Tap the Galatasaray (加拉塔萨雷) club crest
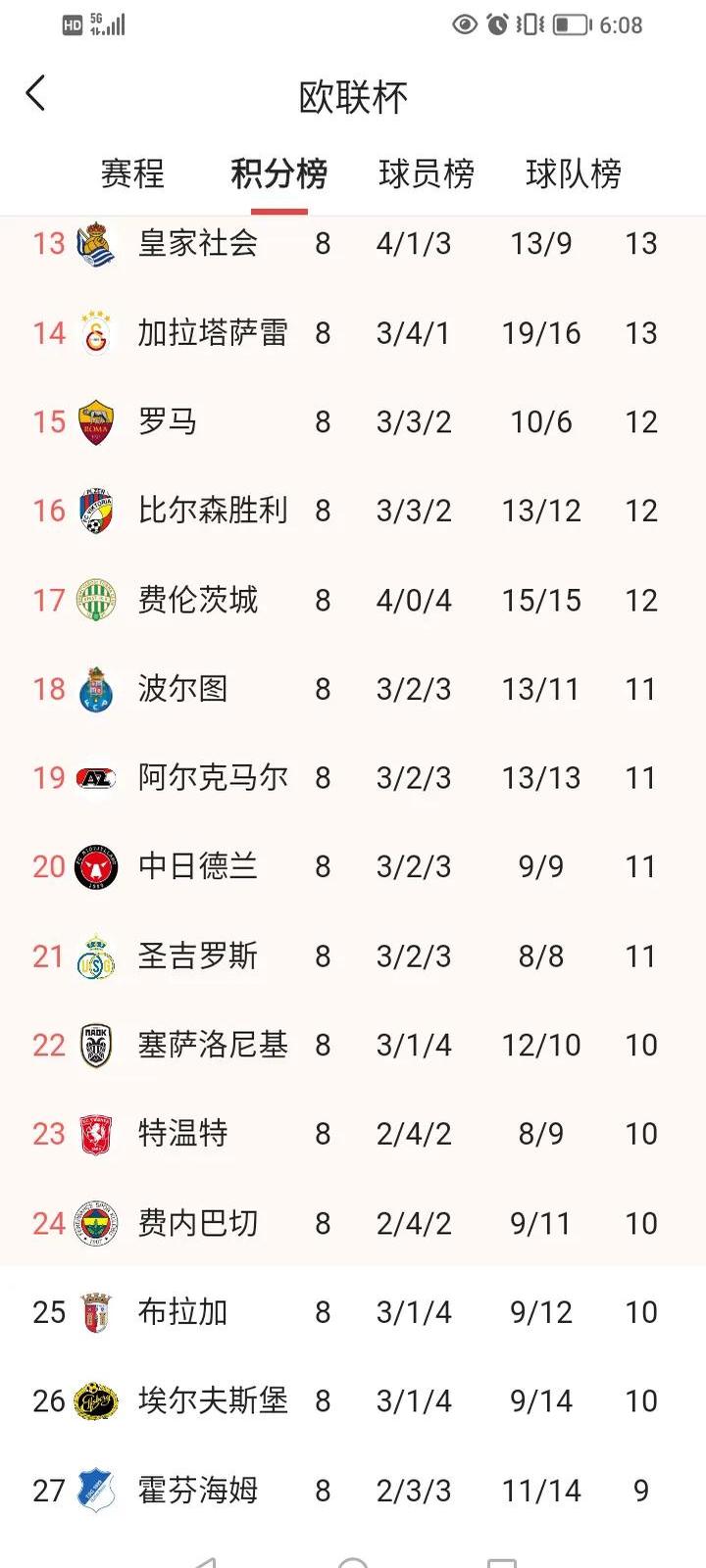 pos(95,332)
